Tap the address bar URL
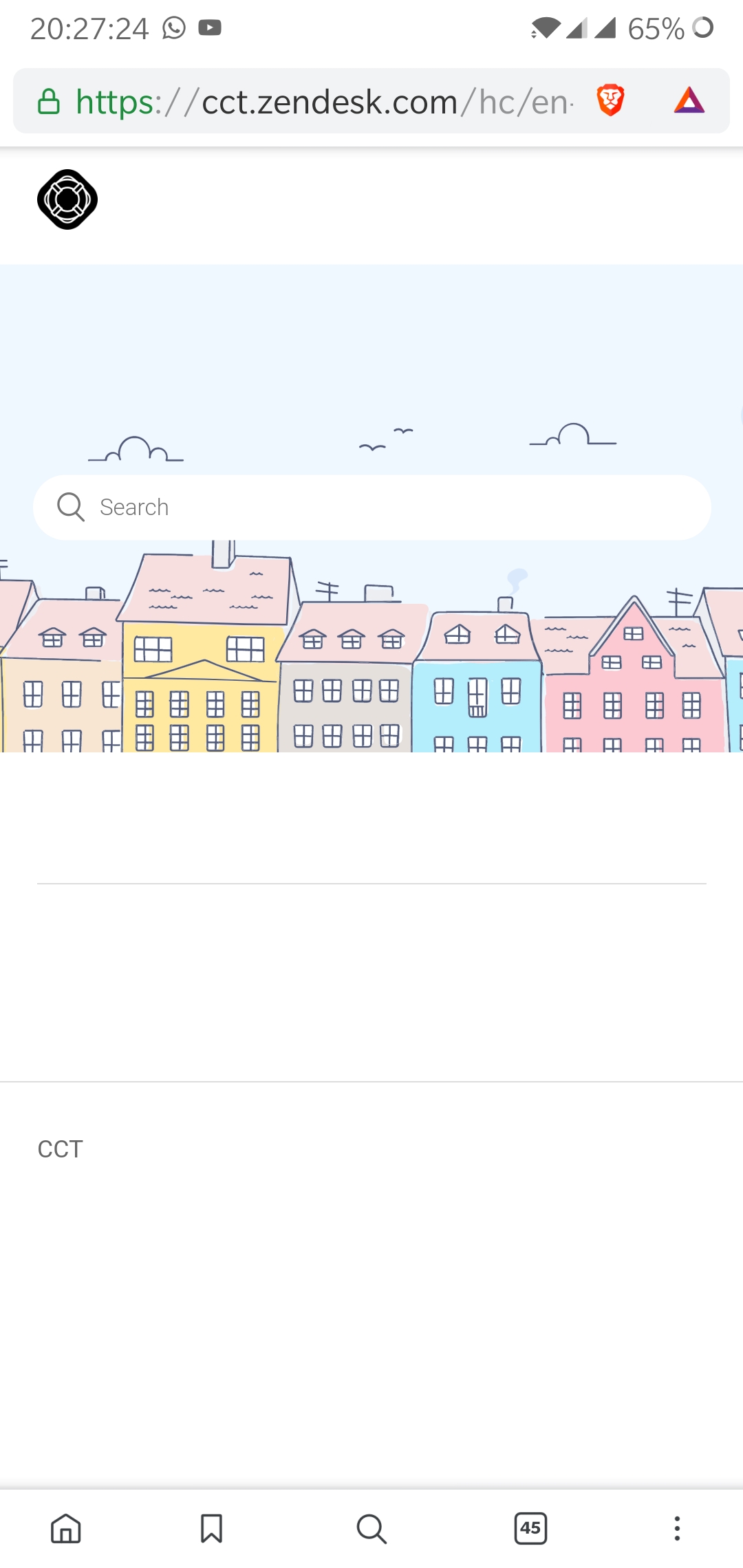The image size is (743, 1568). coord(325,102)
